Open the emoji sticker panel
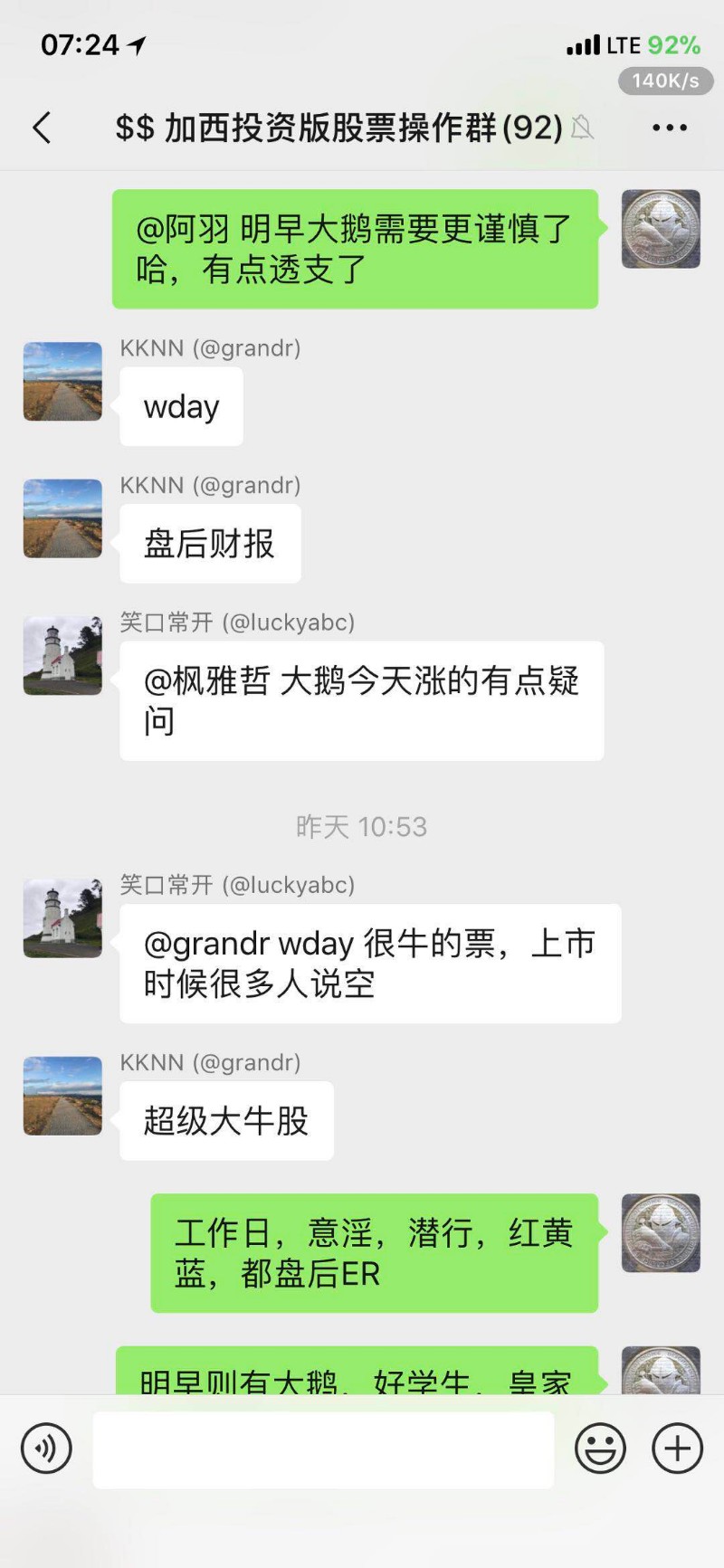Image resolution: width=724 pixels, height=1568 pixels. (600, 1449)
